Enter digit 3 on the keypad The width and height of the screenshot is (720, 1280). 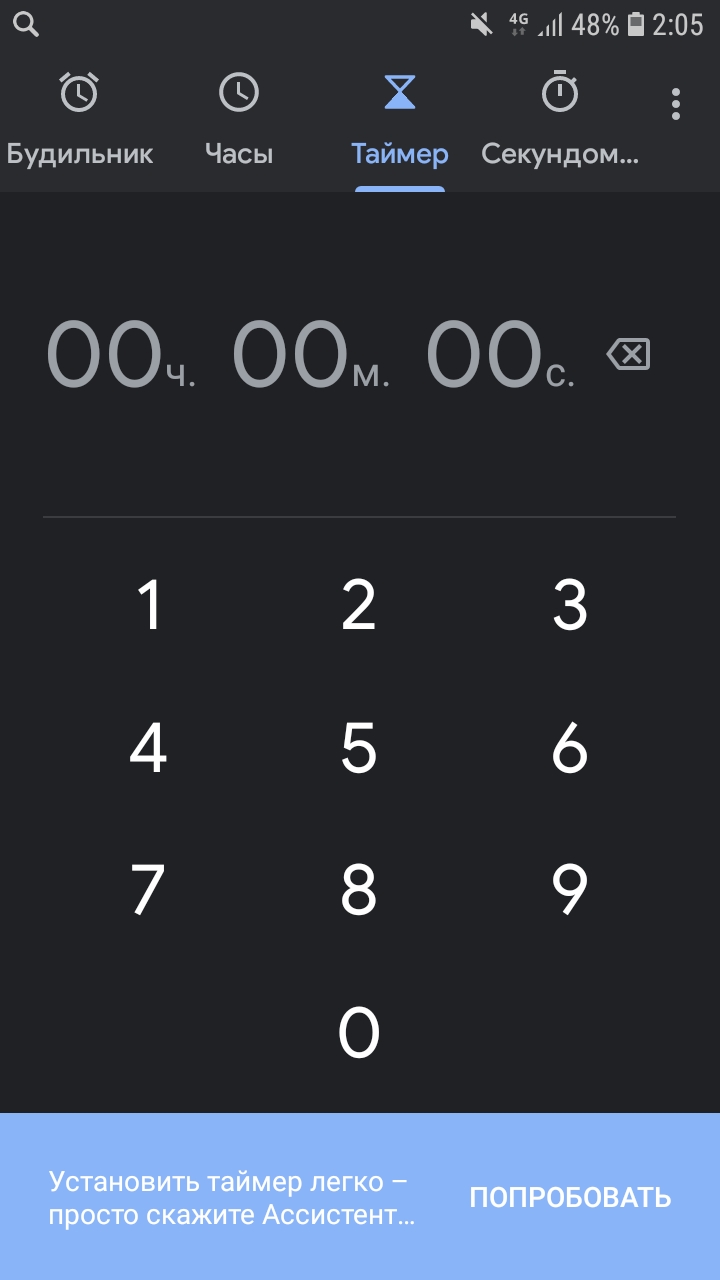(569, 605)
